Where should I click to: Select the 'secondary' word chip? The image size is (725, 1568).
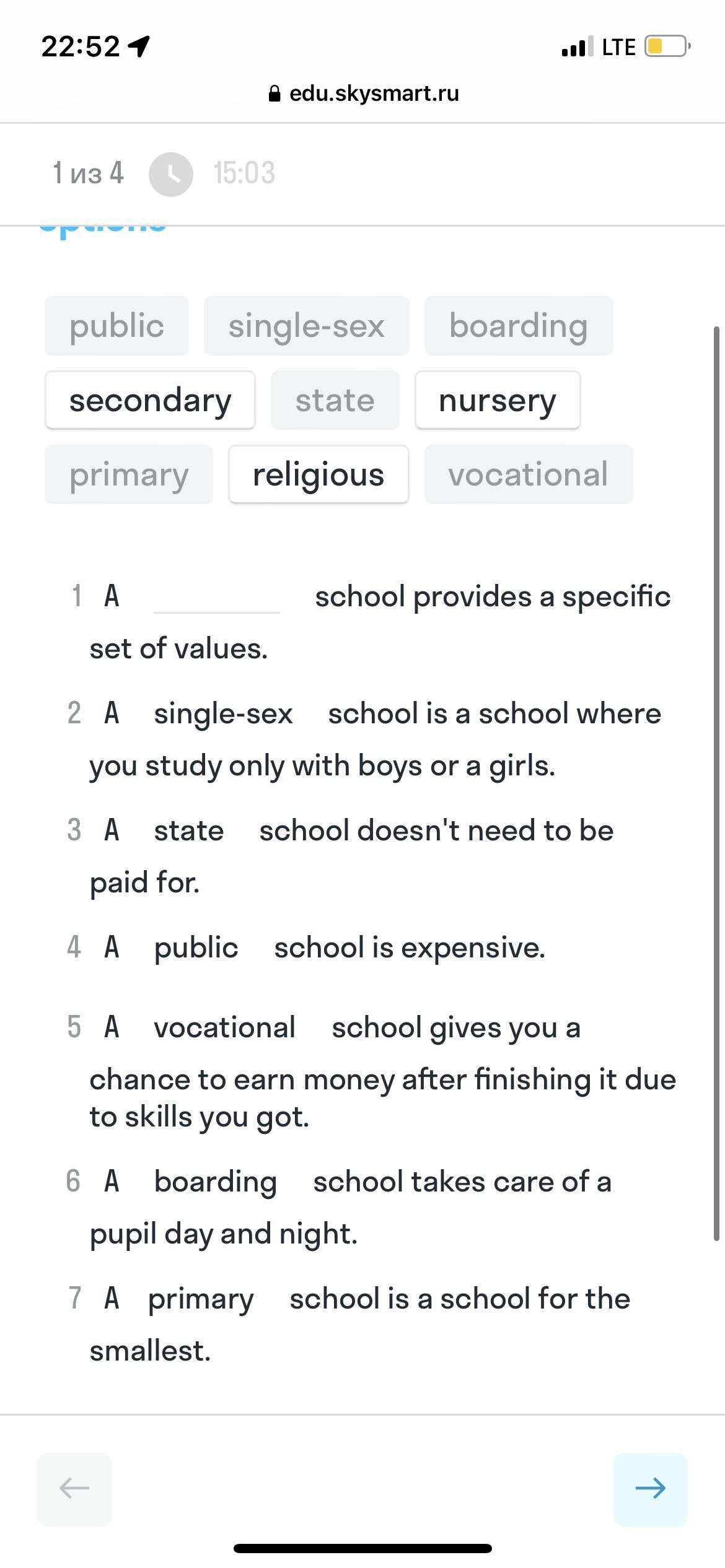tap(150, 400)
